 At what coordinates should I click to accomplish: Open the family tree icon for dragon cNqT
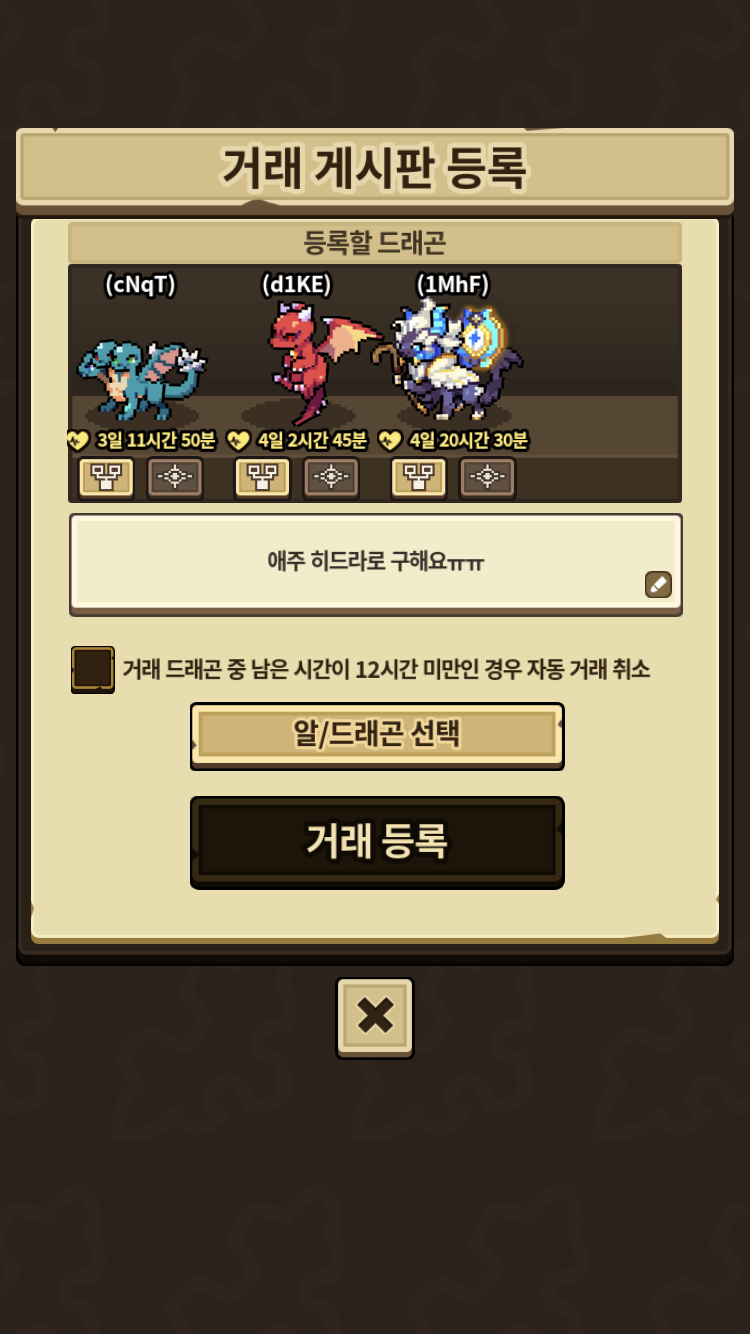106,477
